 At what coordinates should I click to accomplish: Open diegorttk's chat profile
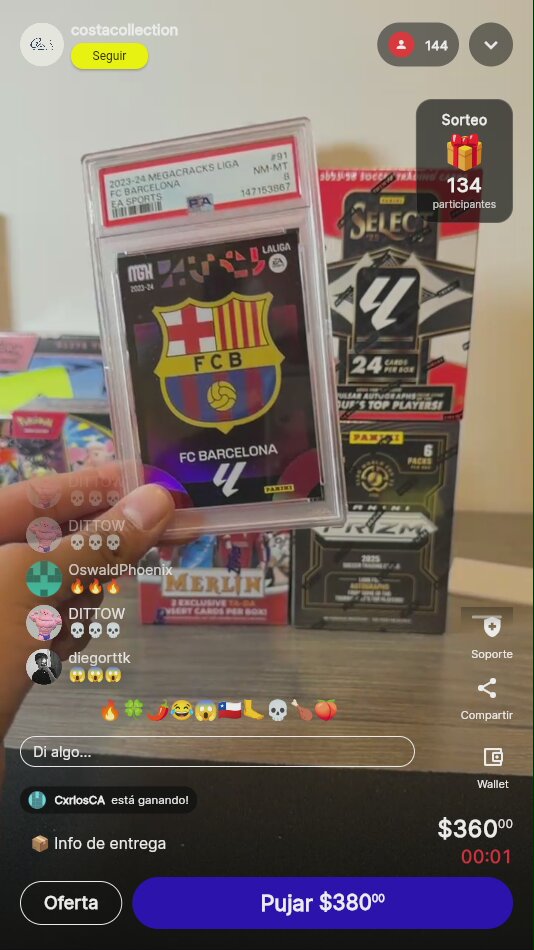[x=44, y=667]
